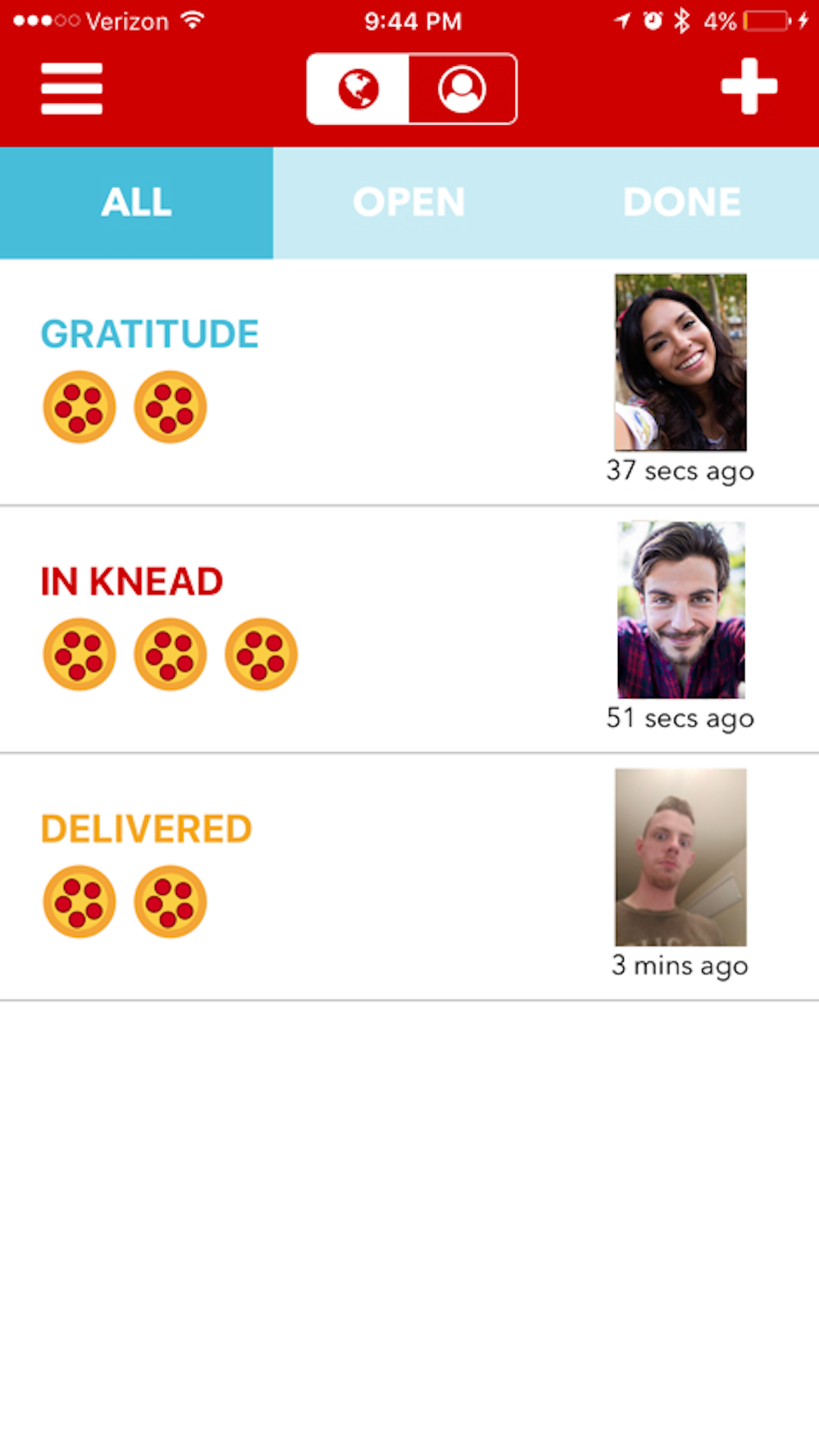Switch to the profile view segment

pyautogui.click(x=462, y=89)
